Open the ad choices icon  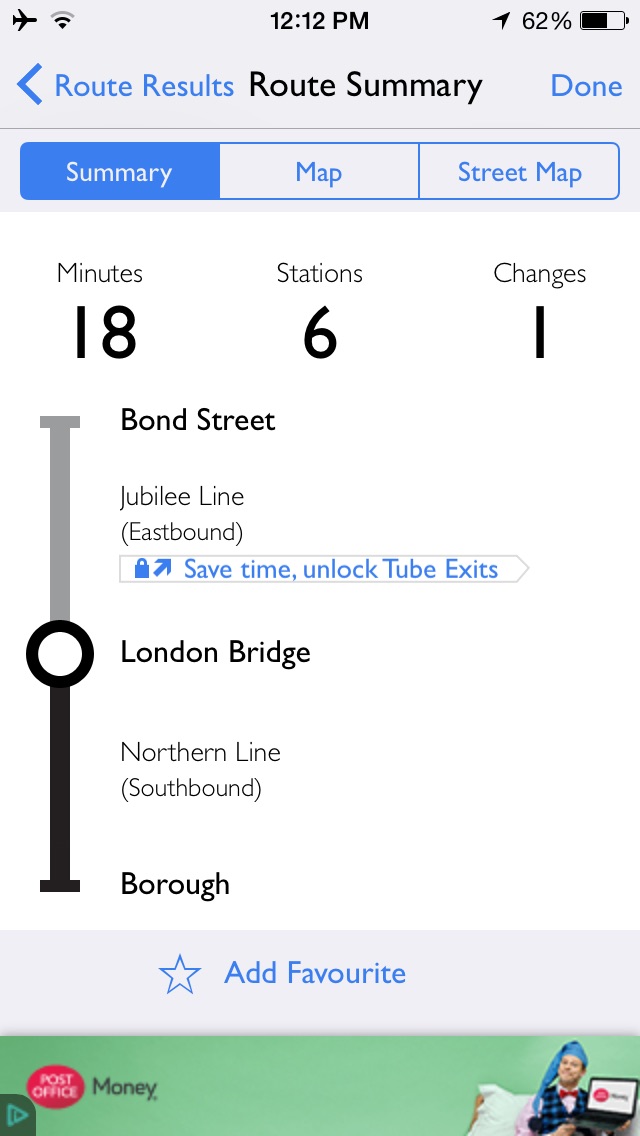(16, 1118)
